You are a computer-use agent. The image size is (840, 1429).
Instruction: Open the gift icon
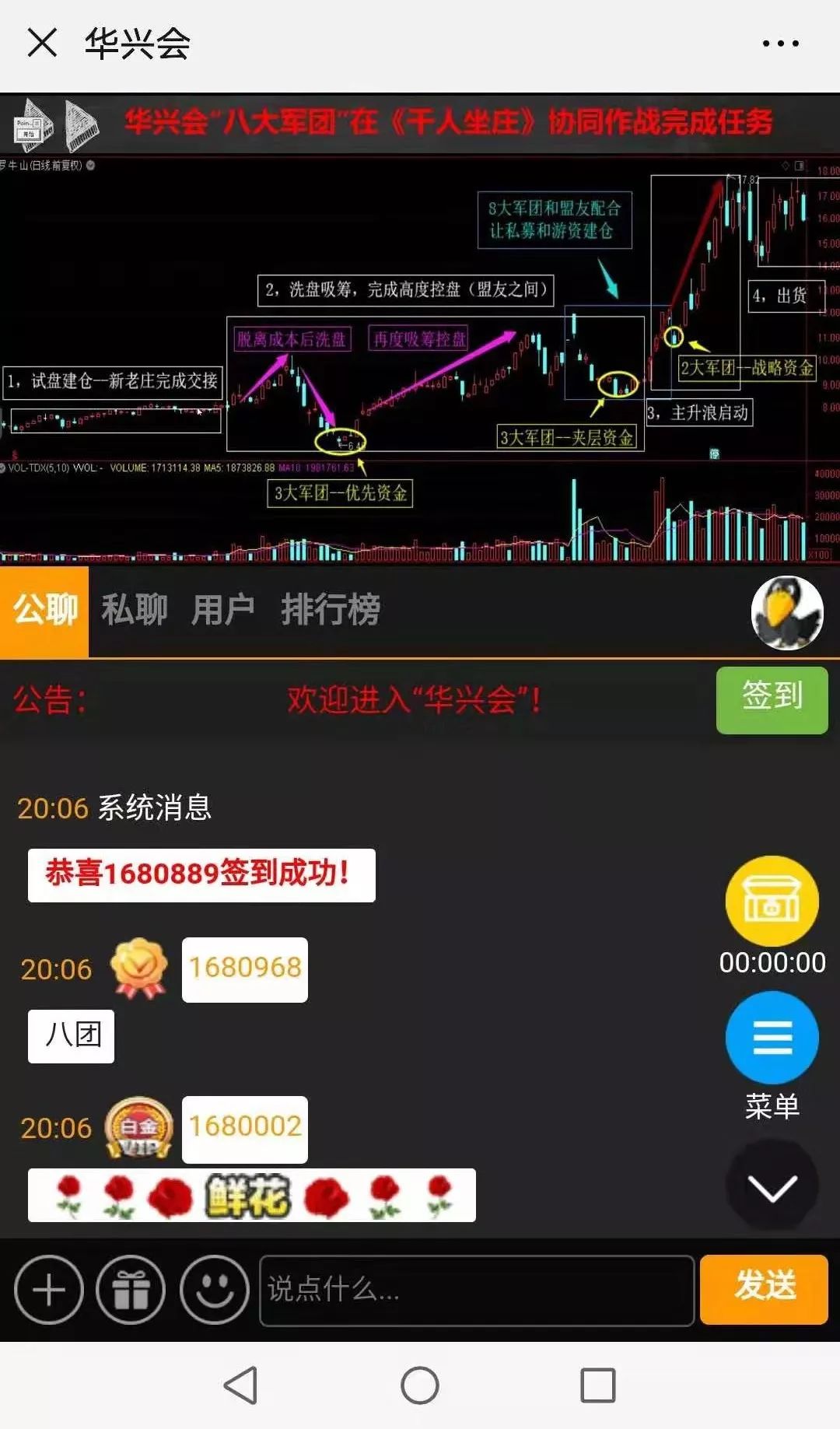131,1290
